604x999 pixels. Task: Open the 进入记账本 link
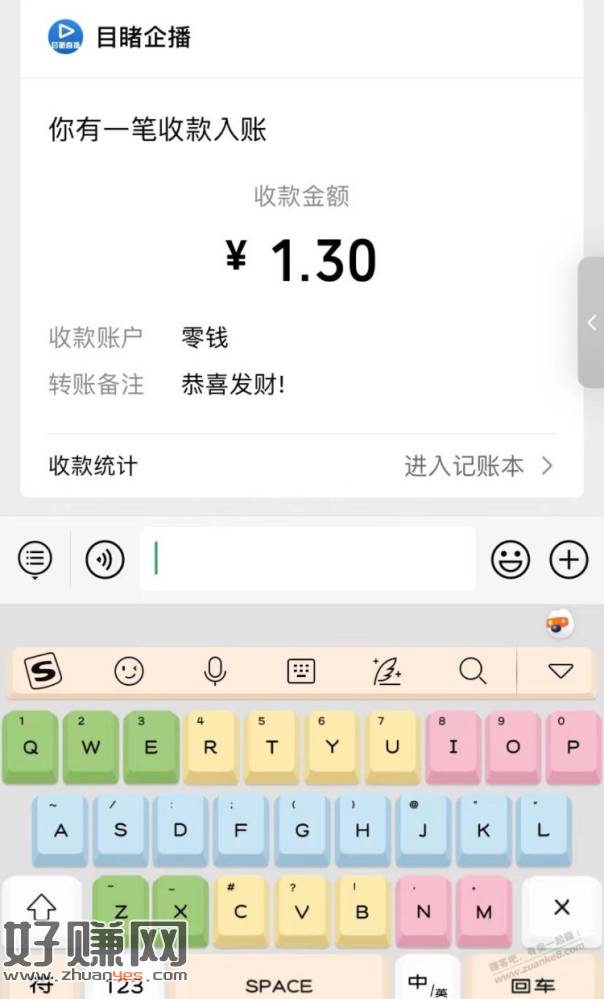[x=477, y=466]
